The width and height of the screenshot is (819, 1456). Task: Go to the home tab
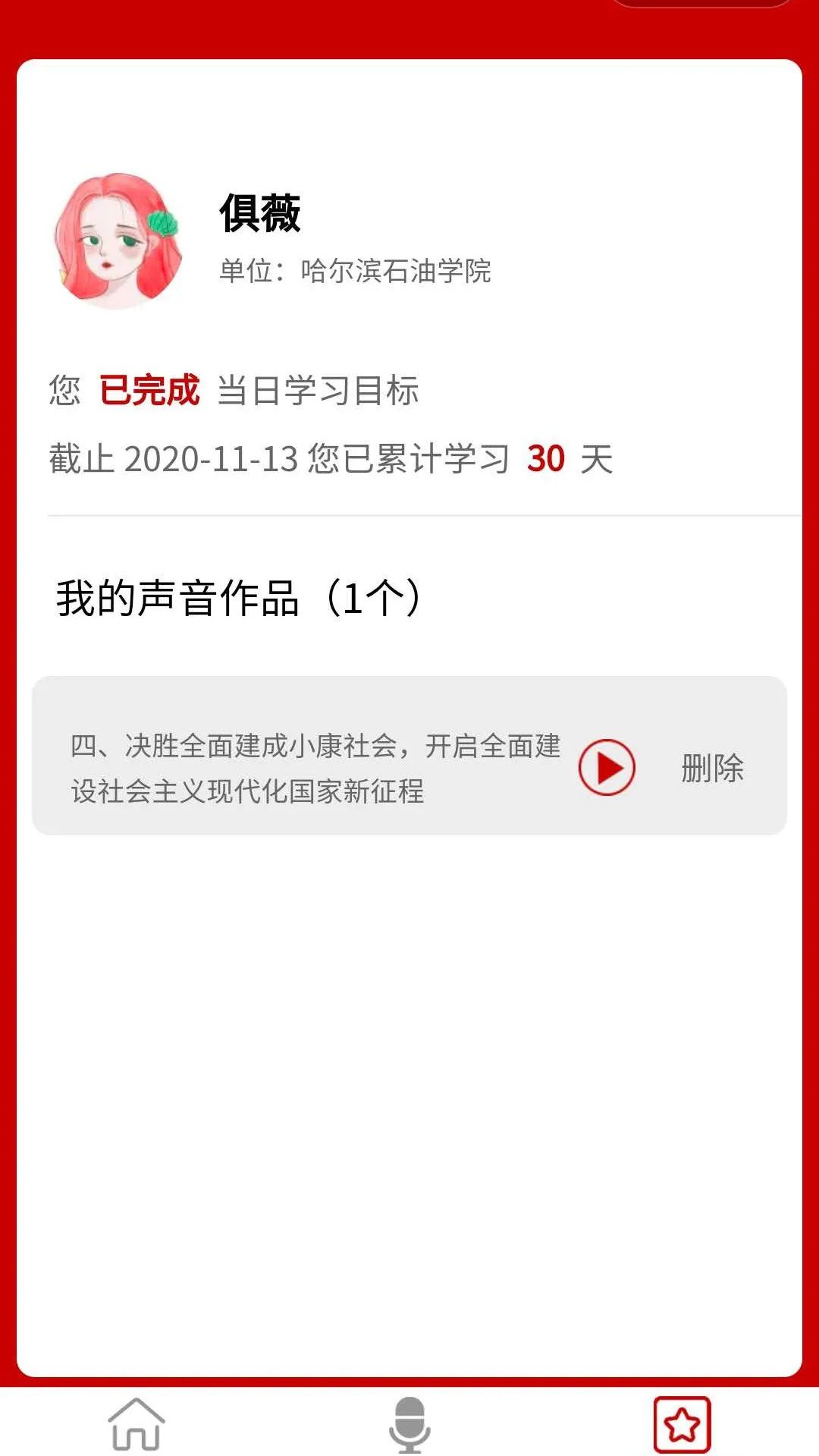click(136, 1424)
